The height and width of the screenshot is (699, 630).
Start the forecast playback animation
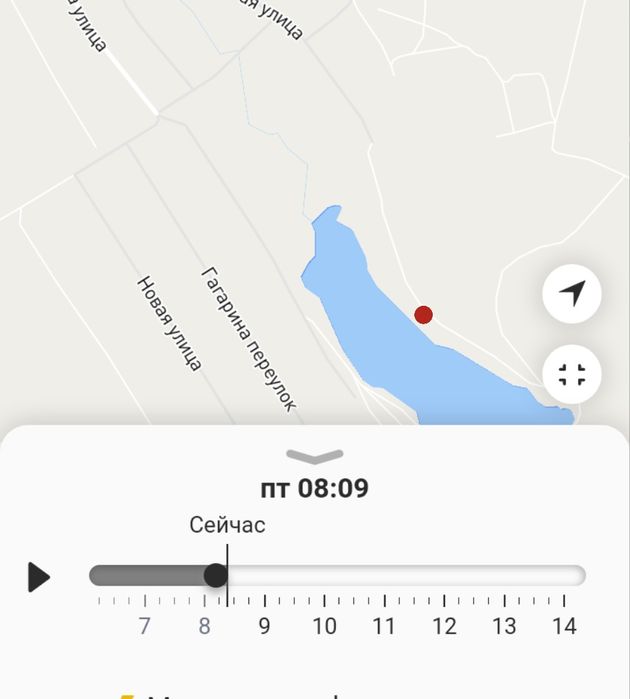[x=38, y=577]
